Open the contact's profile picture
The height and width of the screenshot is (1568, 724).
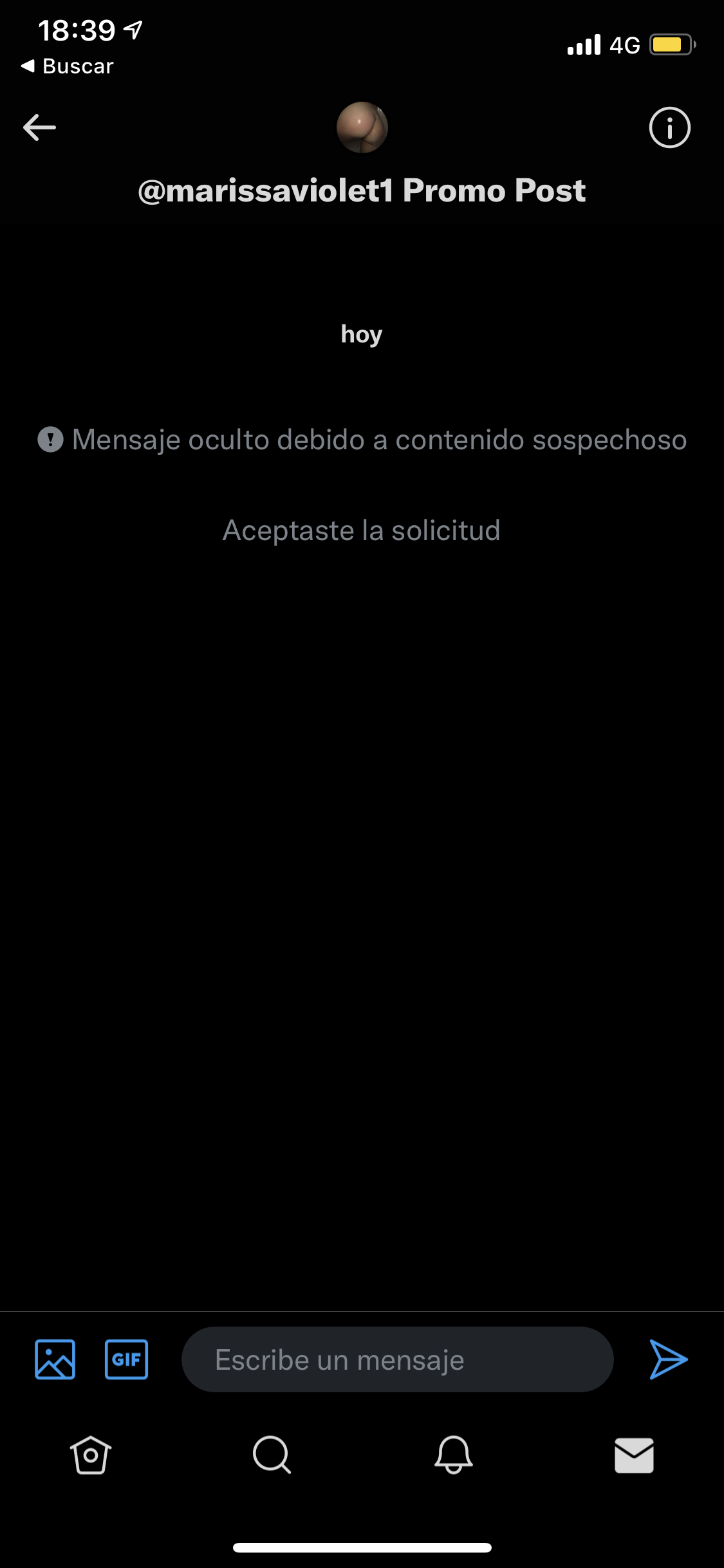[x=362, y=127]
